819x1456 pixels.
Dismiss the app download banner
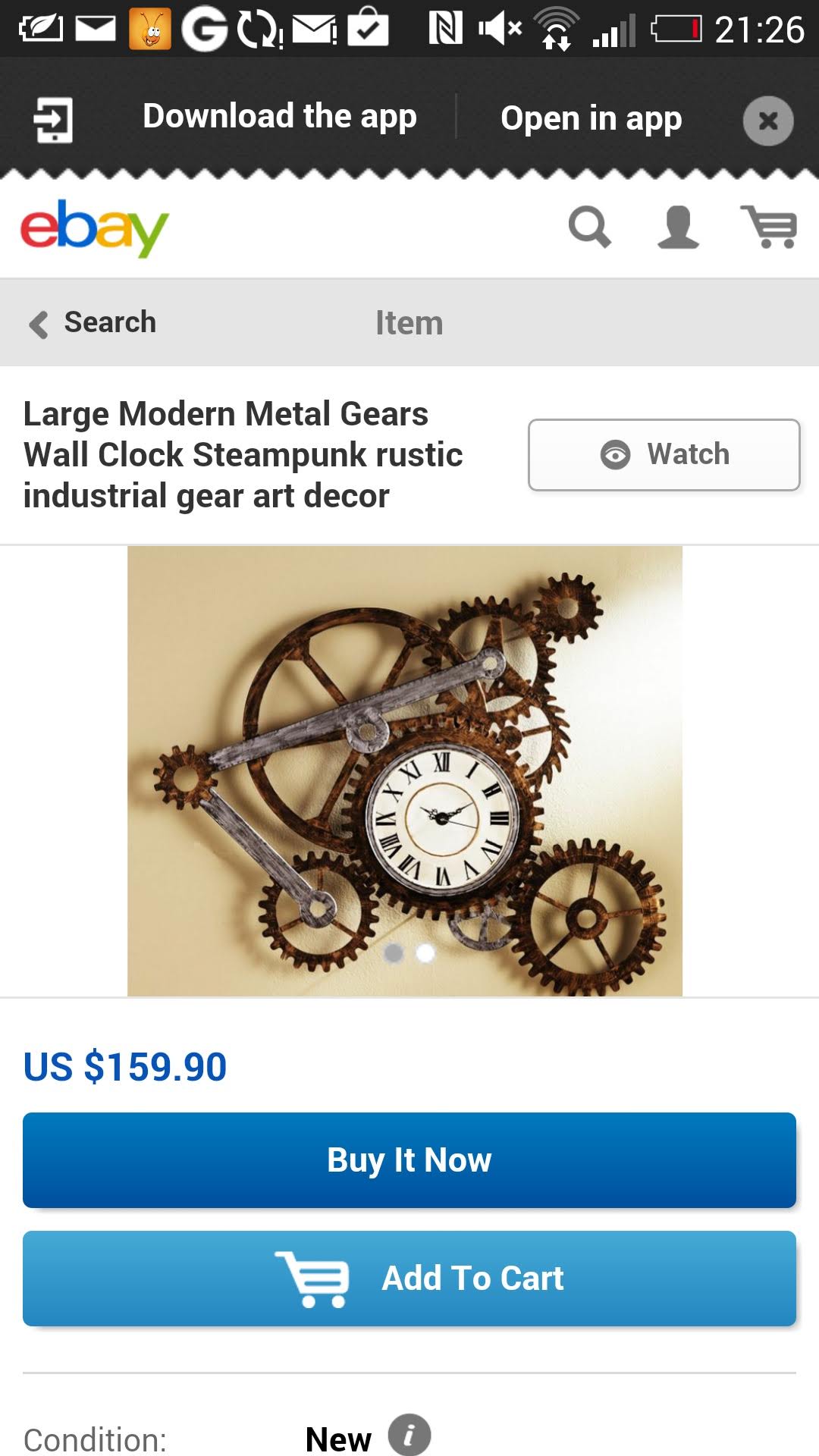[x=767, y=121]
